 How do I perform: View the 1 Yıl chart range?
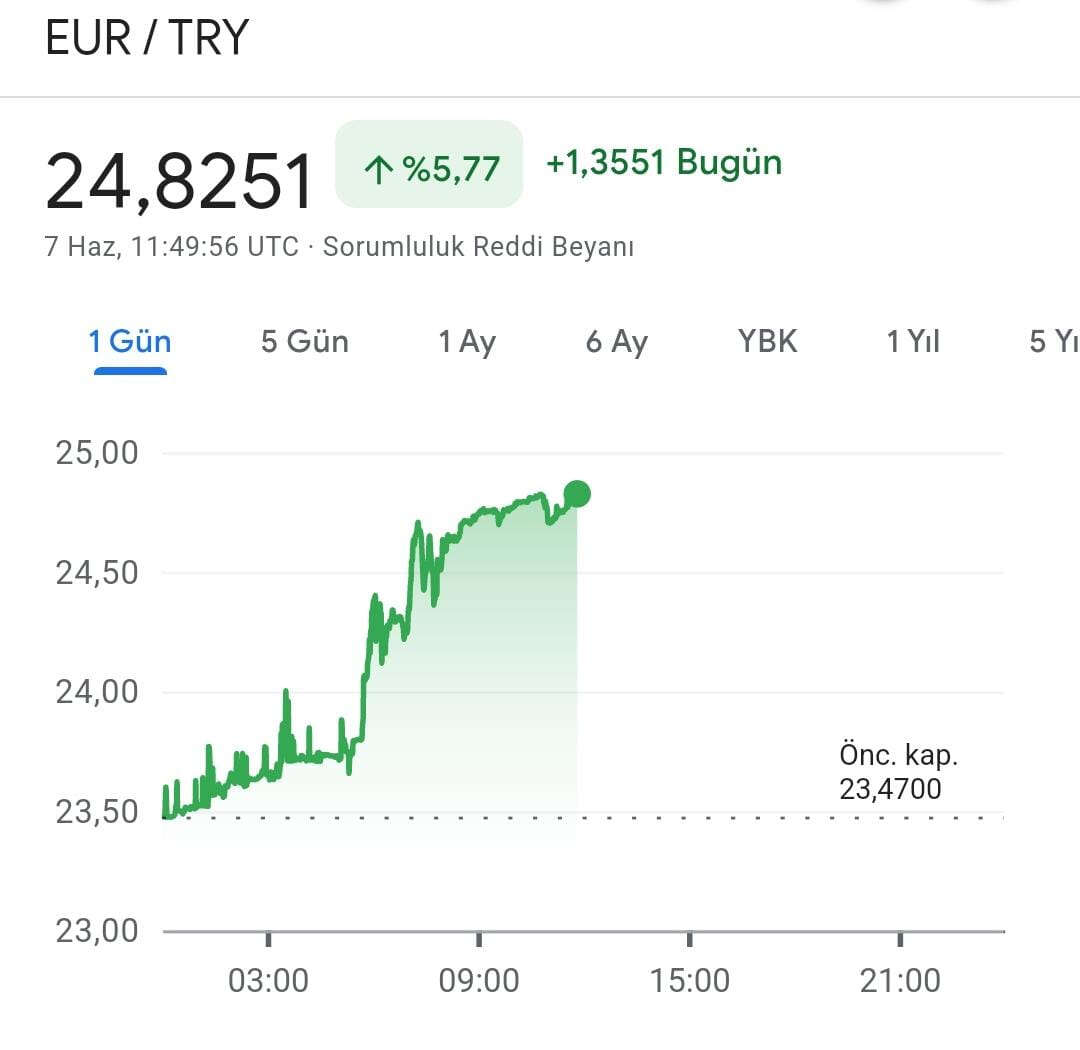[913, 342]
